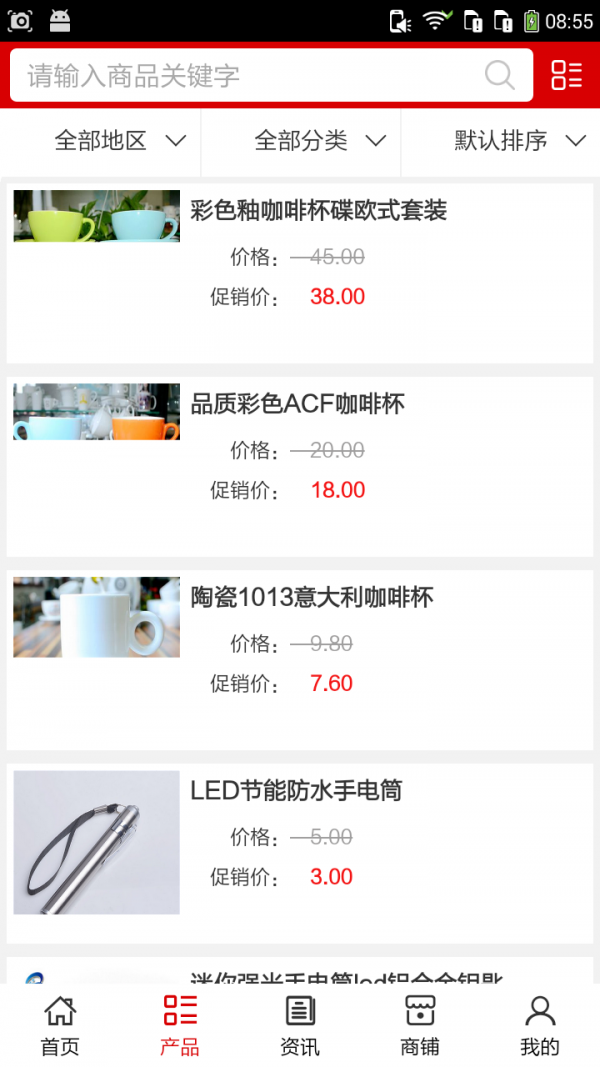Image resolution: width=600 pixels, height=1067 pixels.
Task: Expand the 全部地区 region dropdown
Action: [120, 141]
